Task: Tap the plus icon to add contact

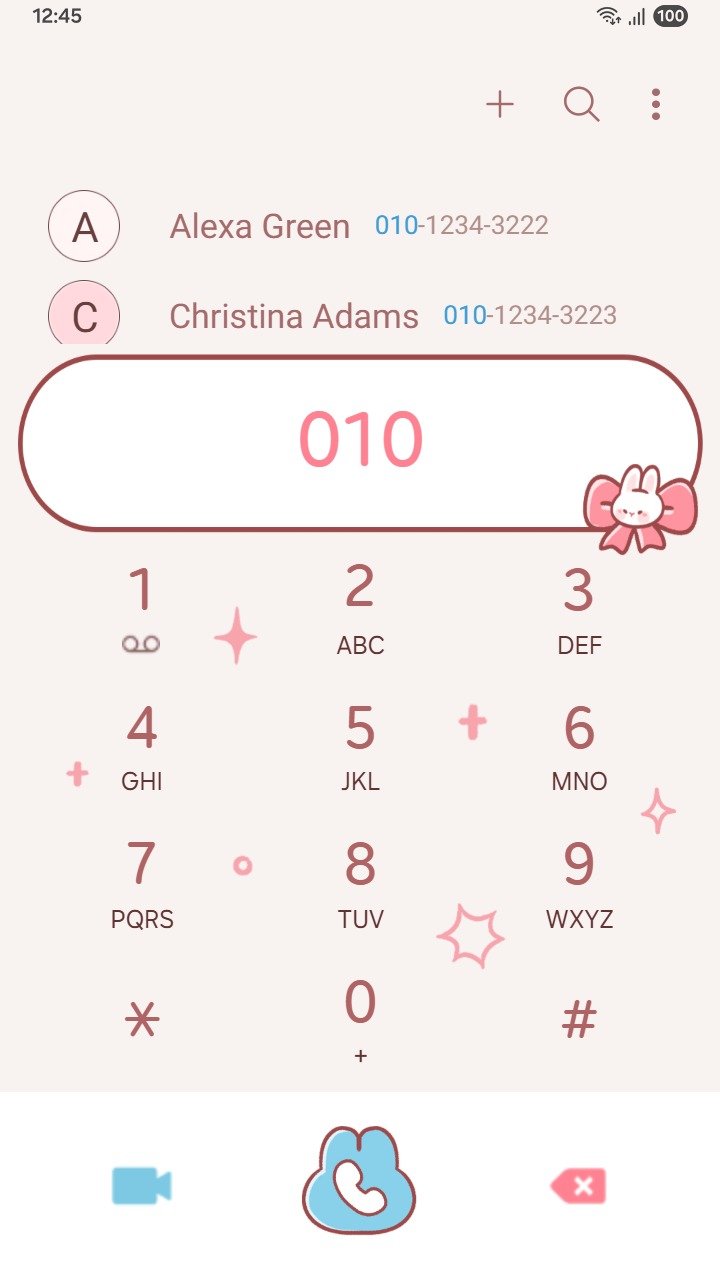Action: click(x=500, y=104)
